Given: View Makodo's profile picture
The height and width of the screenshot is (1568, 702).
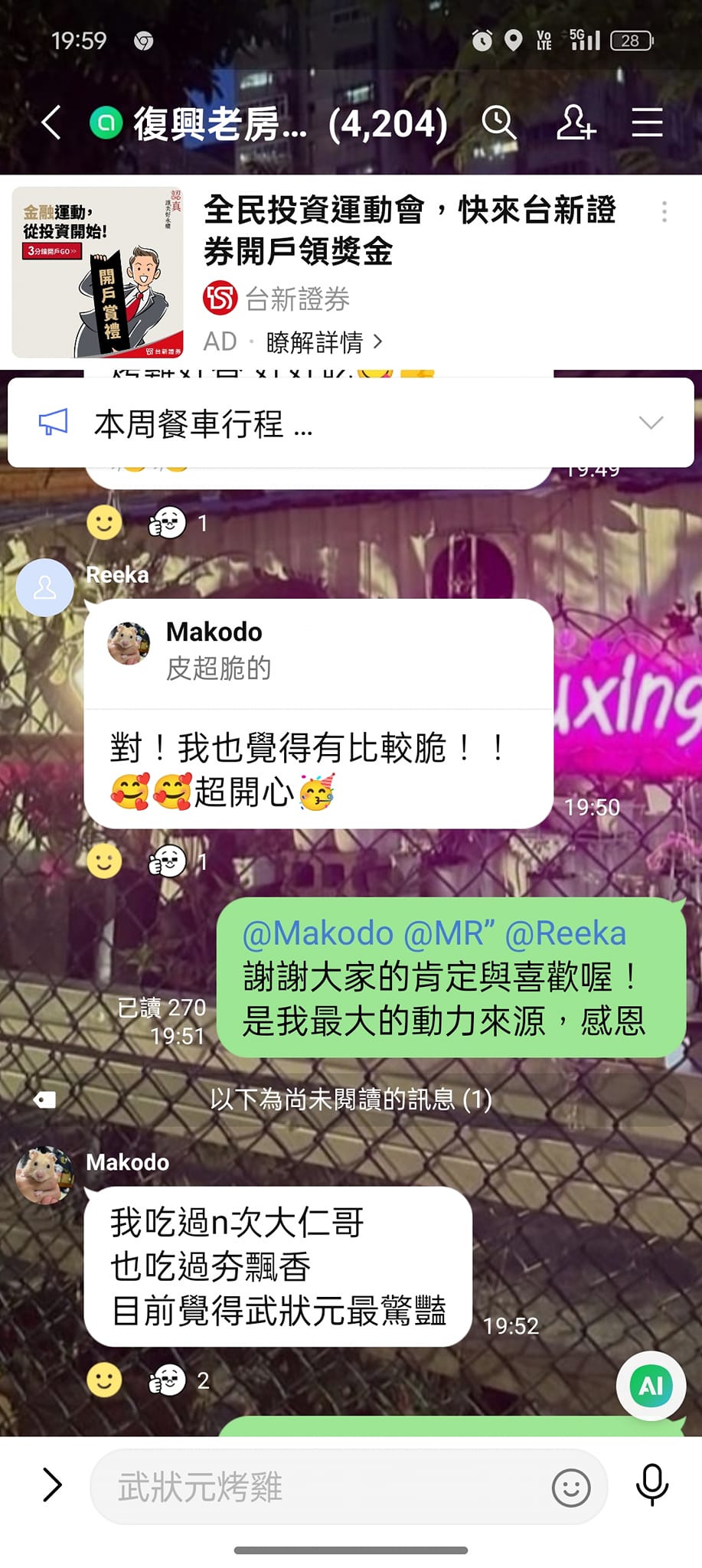Looking at the screenshot, I should click(45, 1175).
